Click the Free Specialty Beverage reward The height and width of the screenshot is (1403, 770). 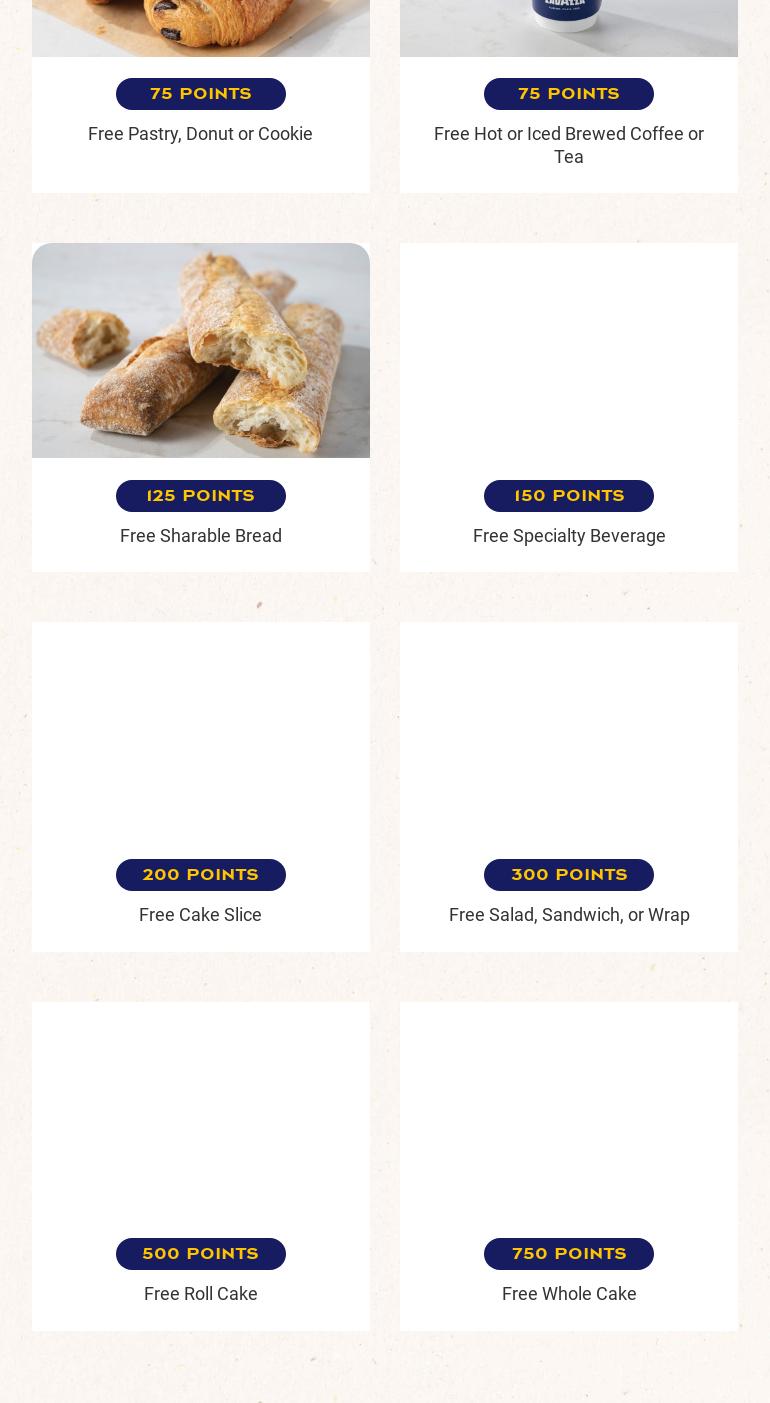coord(568,535)
